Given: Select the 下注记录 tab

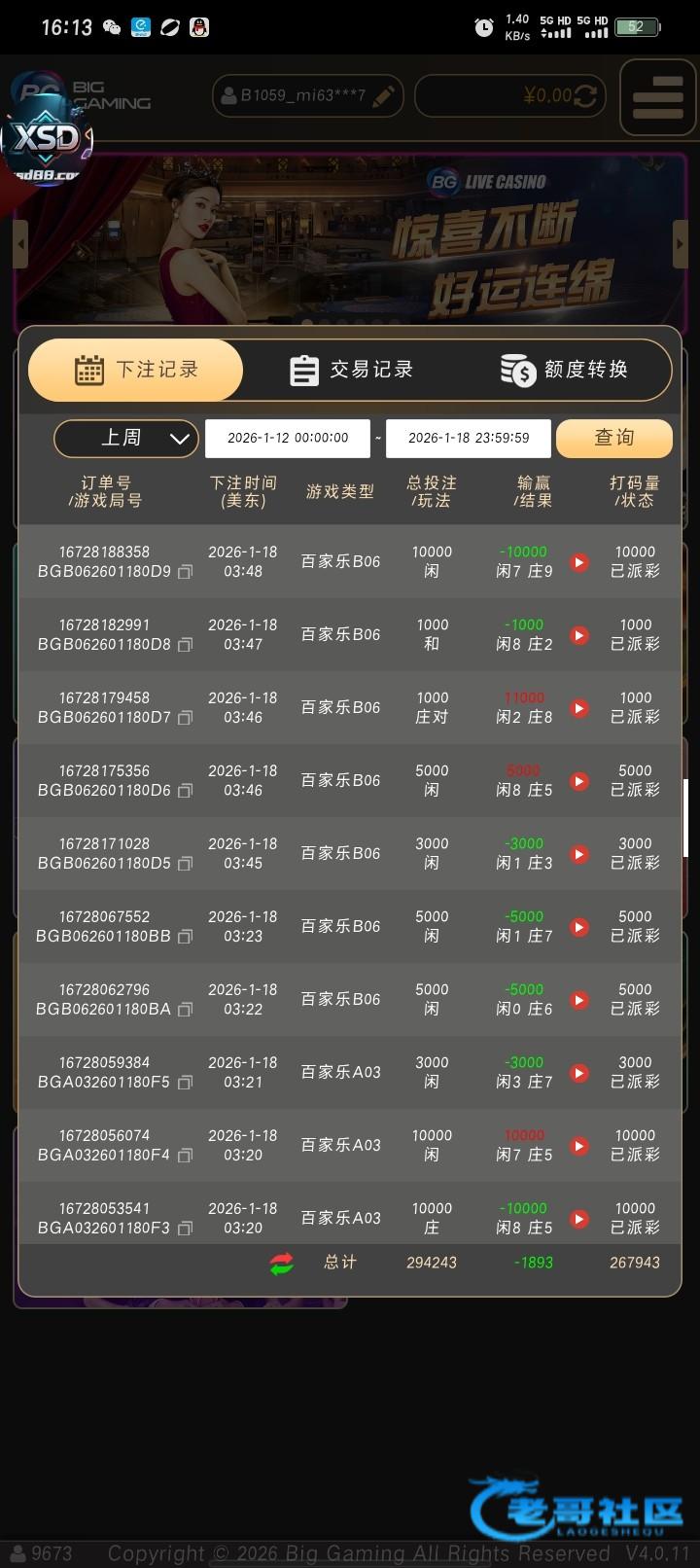Looking at the screenshot, I should [136, 370].
